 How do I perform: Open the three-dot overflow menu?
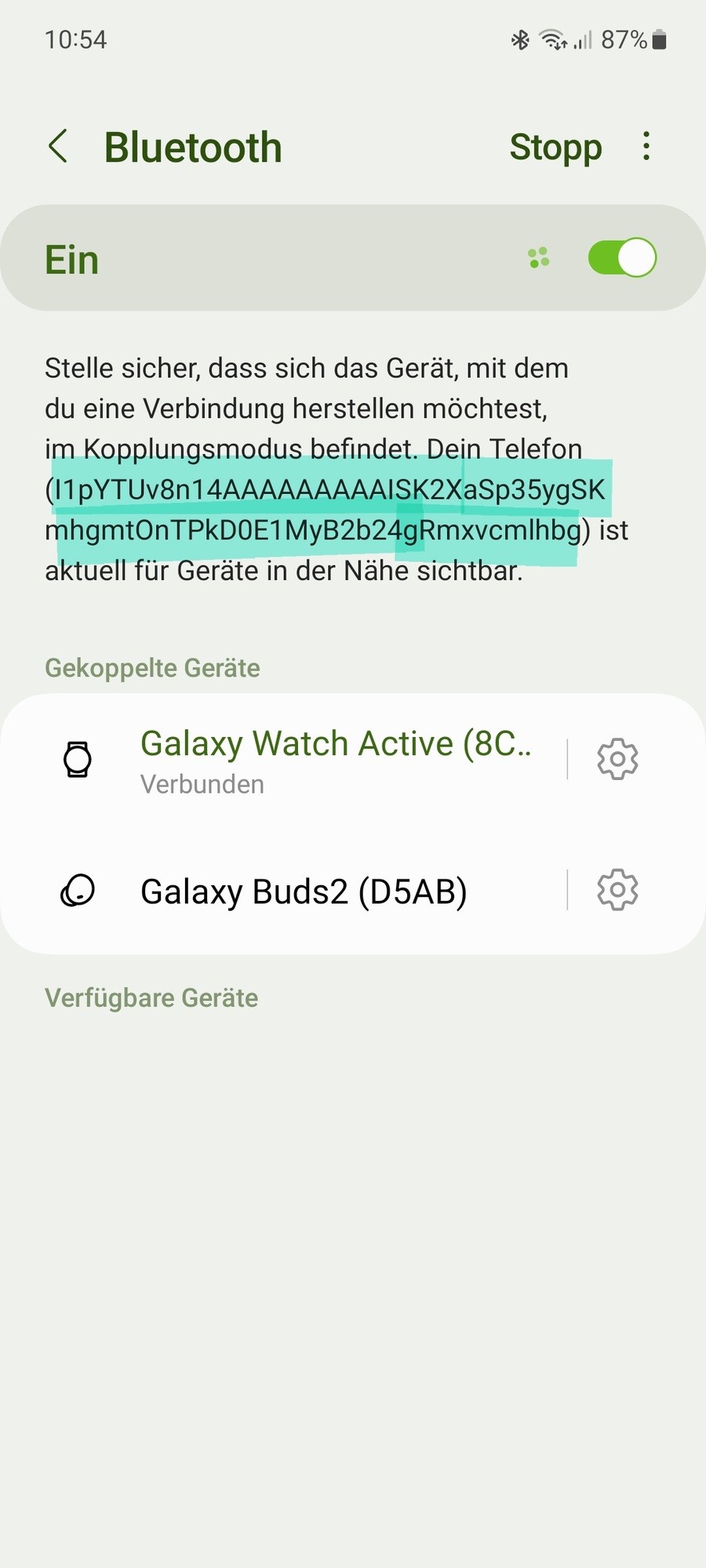(x=646, y=147)
